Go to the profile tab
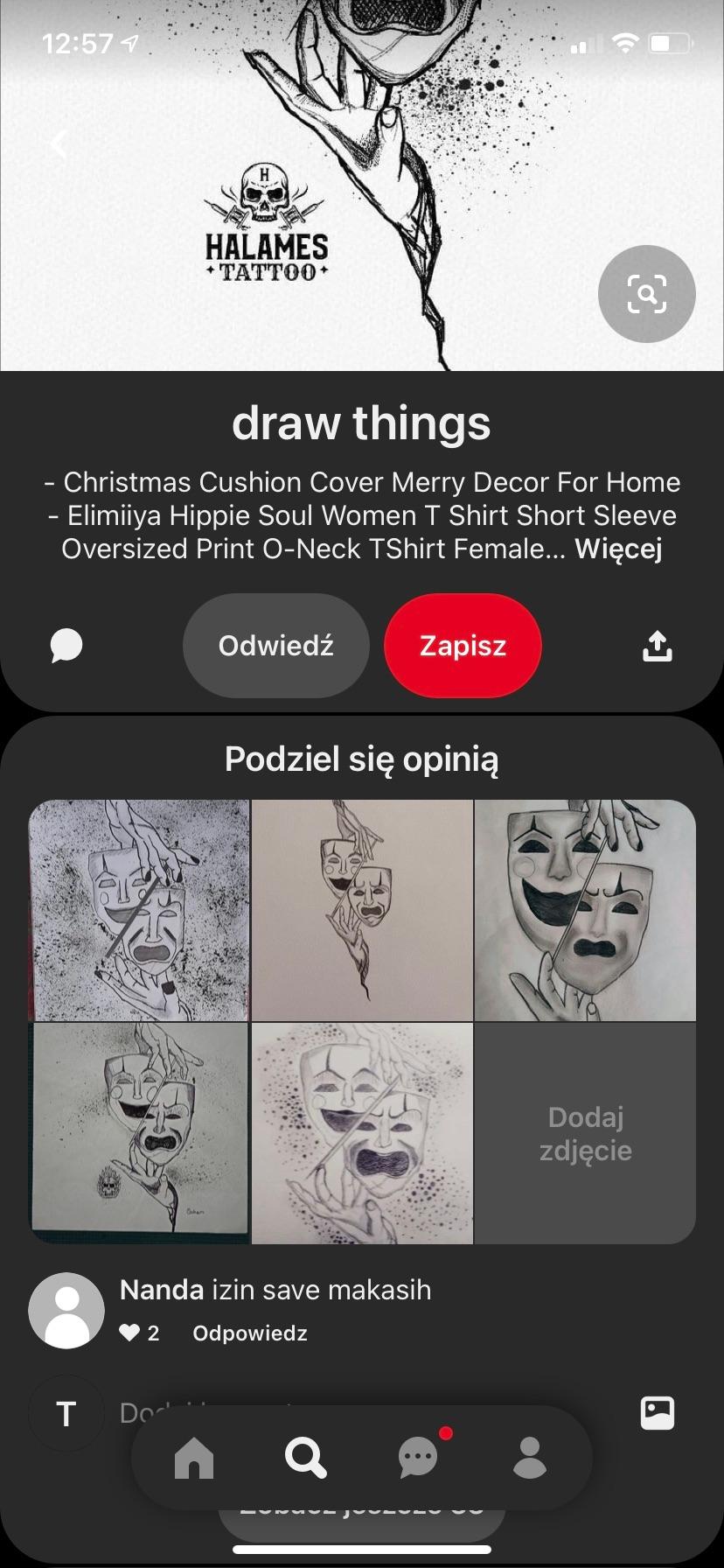Screen dimensions: 724x1568 (530, 1459)
